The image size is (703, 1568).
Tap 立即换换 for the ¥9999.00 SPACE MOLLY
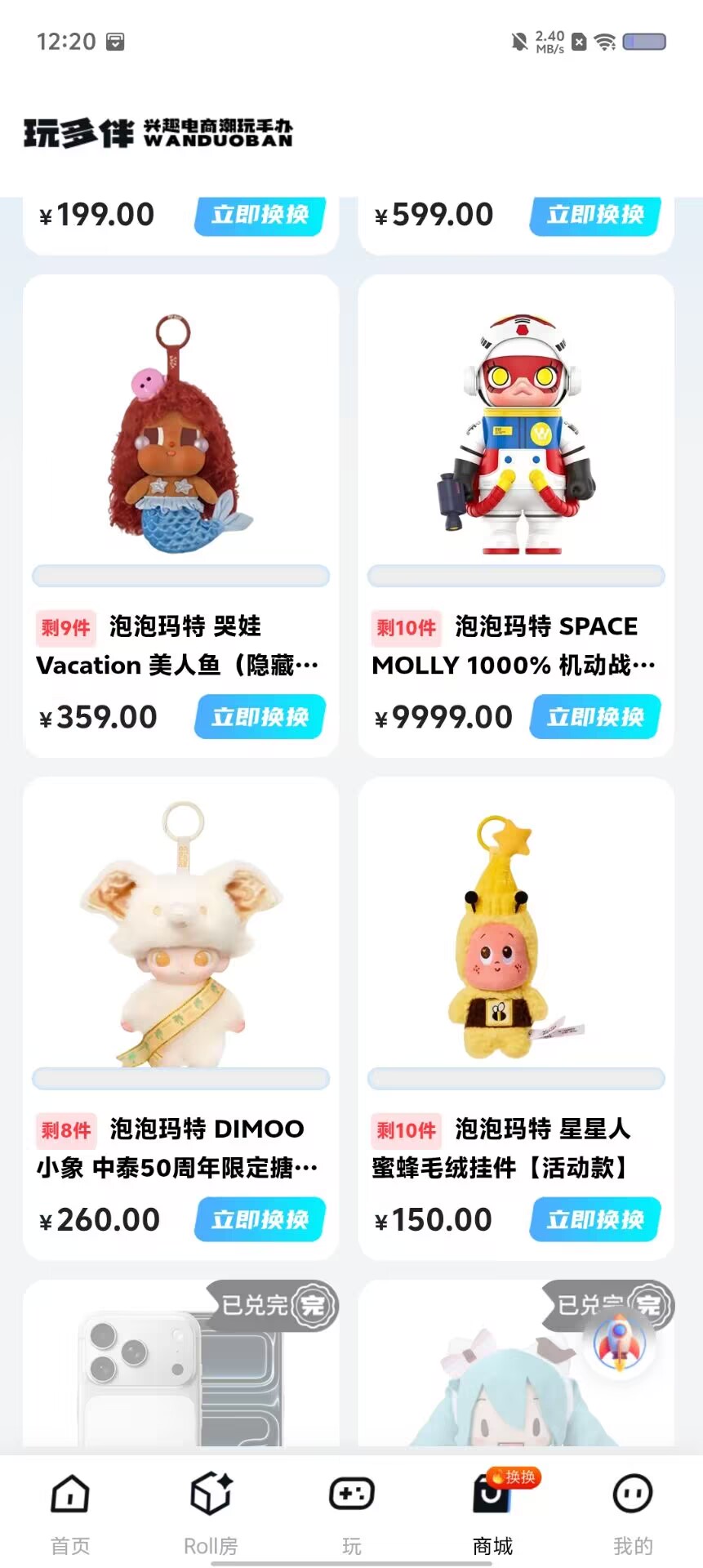coord(595,717)
